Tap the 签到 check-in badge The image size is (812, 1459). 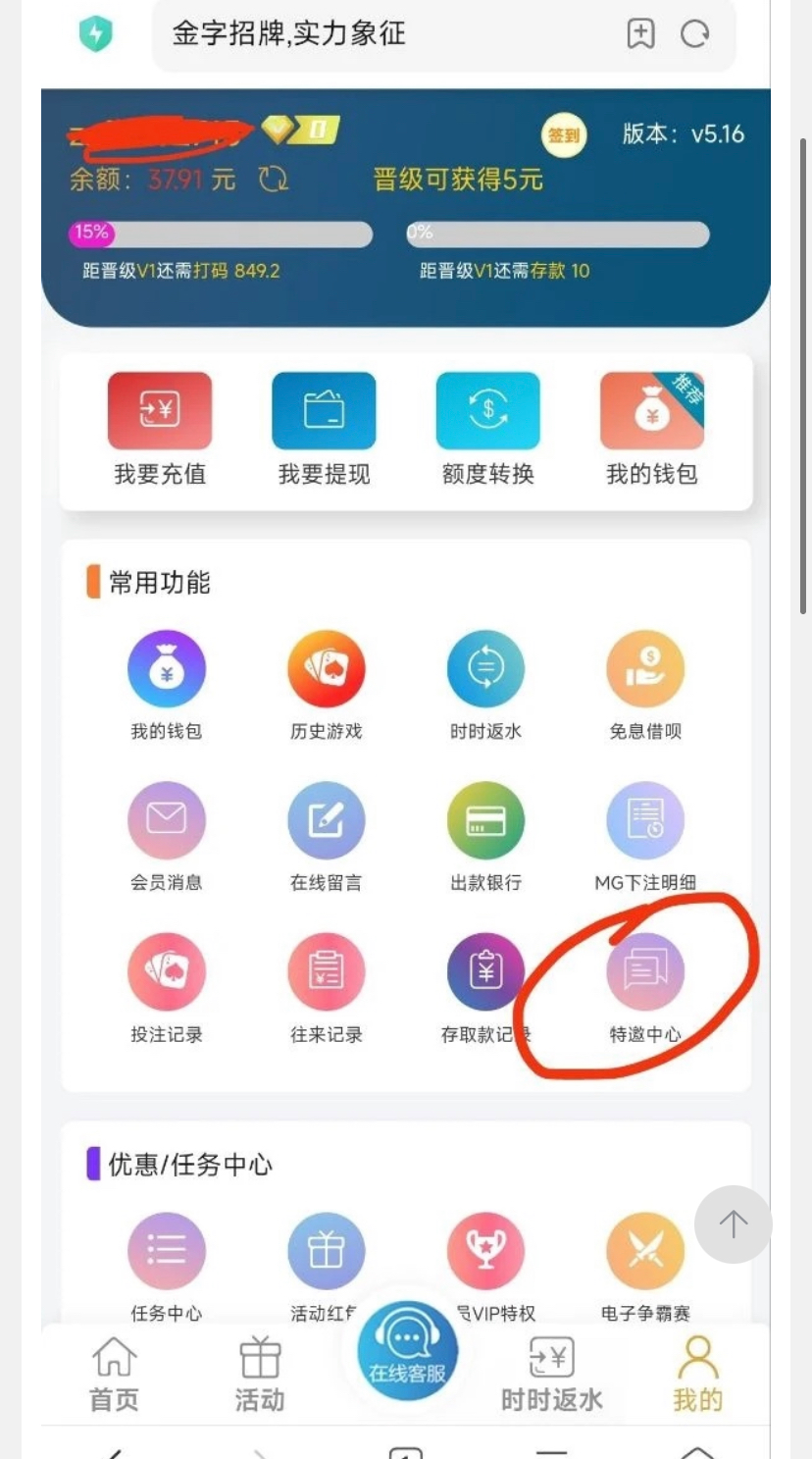pos(563,136)
